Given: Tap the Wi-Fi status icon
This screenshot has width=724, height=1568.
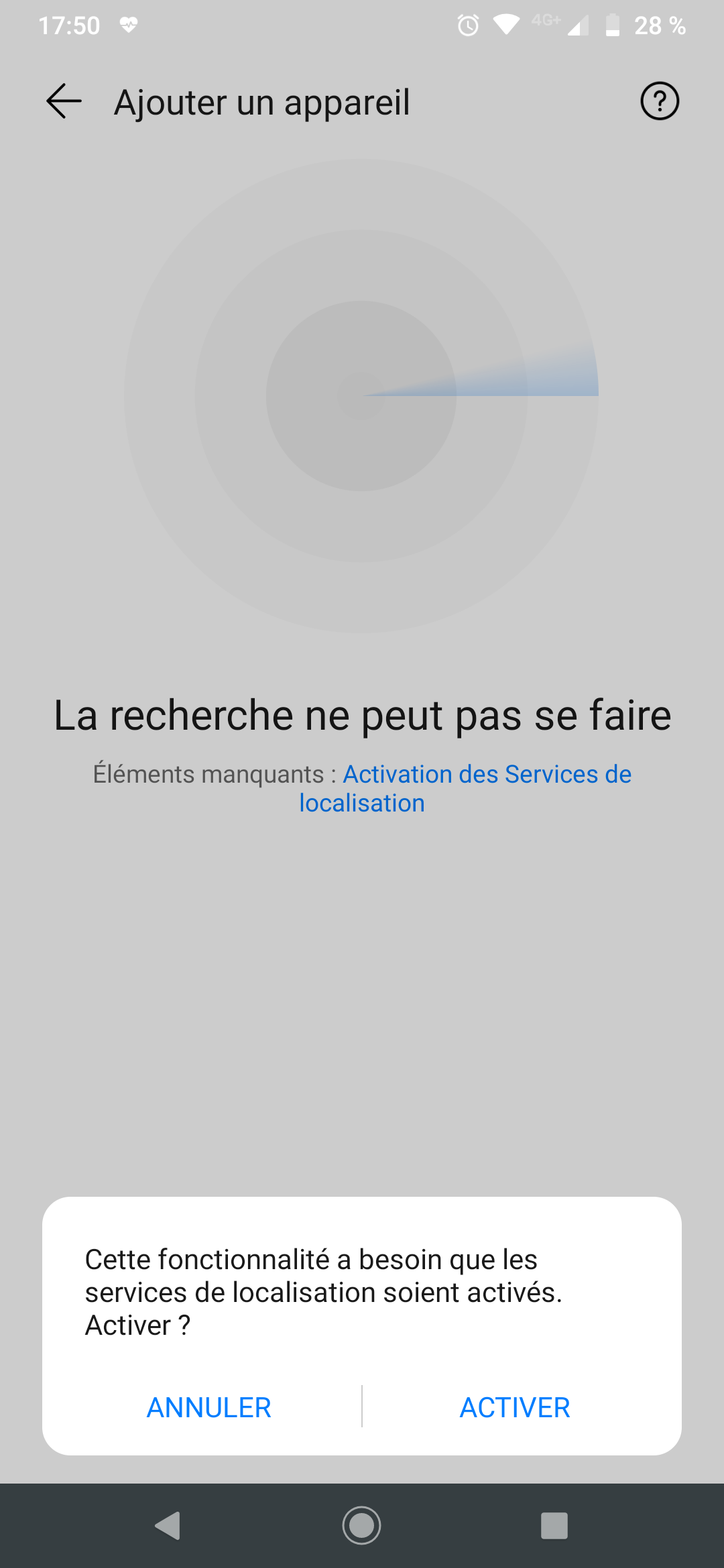Looking at the screenshot, I should tap(507, 25).
